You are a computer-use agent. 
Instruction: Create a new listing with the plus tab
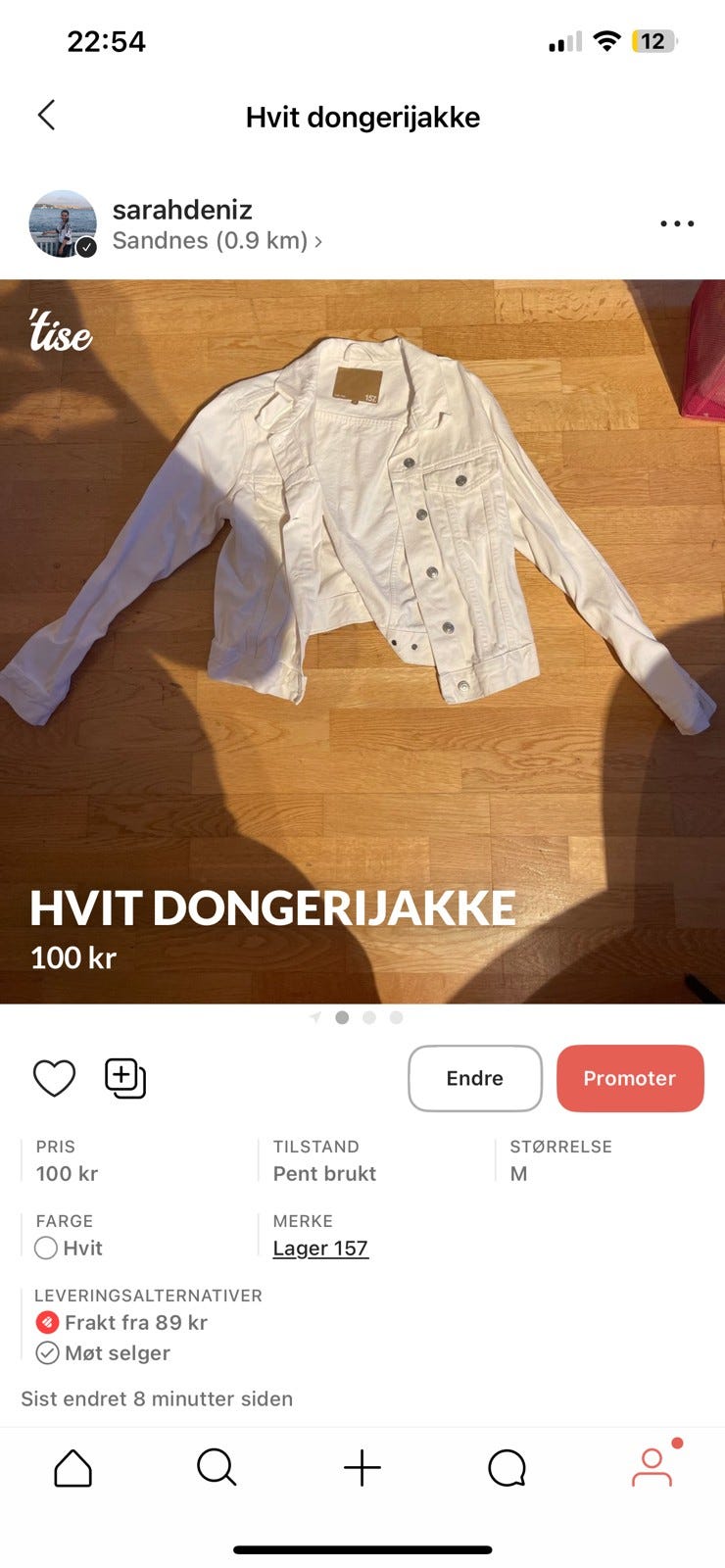[x=362, y=1468]
